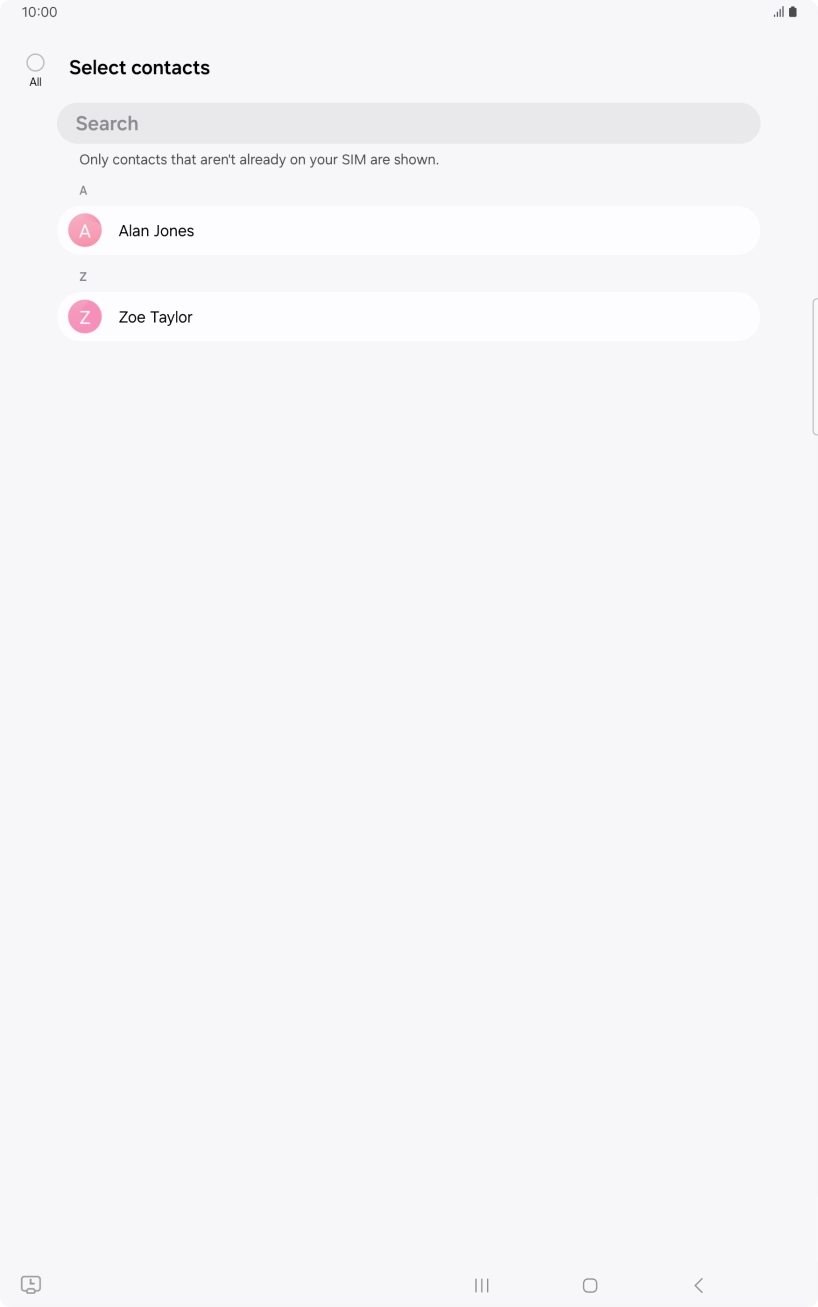Screen dimensions: 818x1307
Task: Select the contact Alan Jones
Action: [408, 231]
